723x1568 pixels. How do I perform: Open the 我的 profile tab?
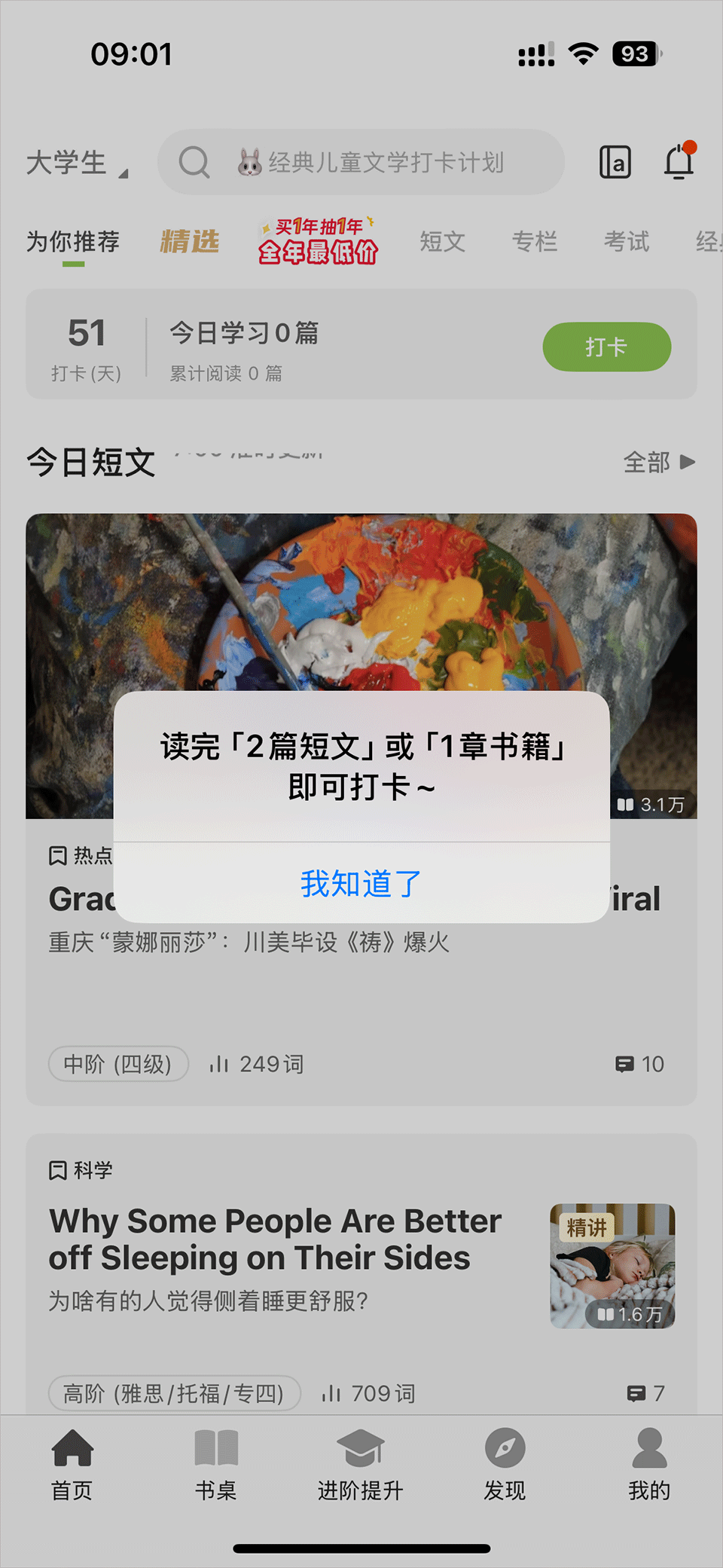pyautogui.click(x=648, y=1463)
